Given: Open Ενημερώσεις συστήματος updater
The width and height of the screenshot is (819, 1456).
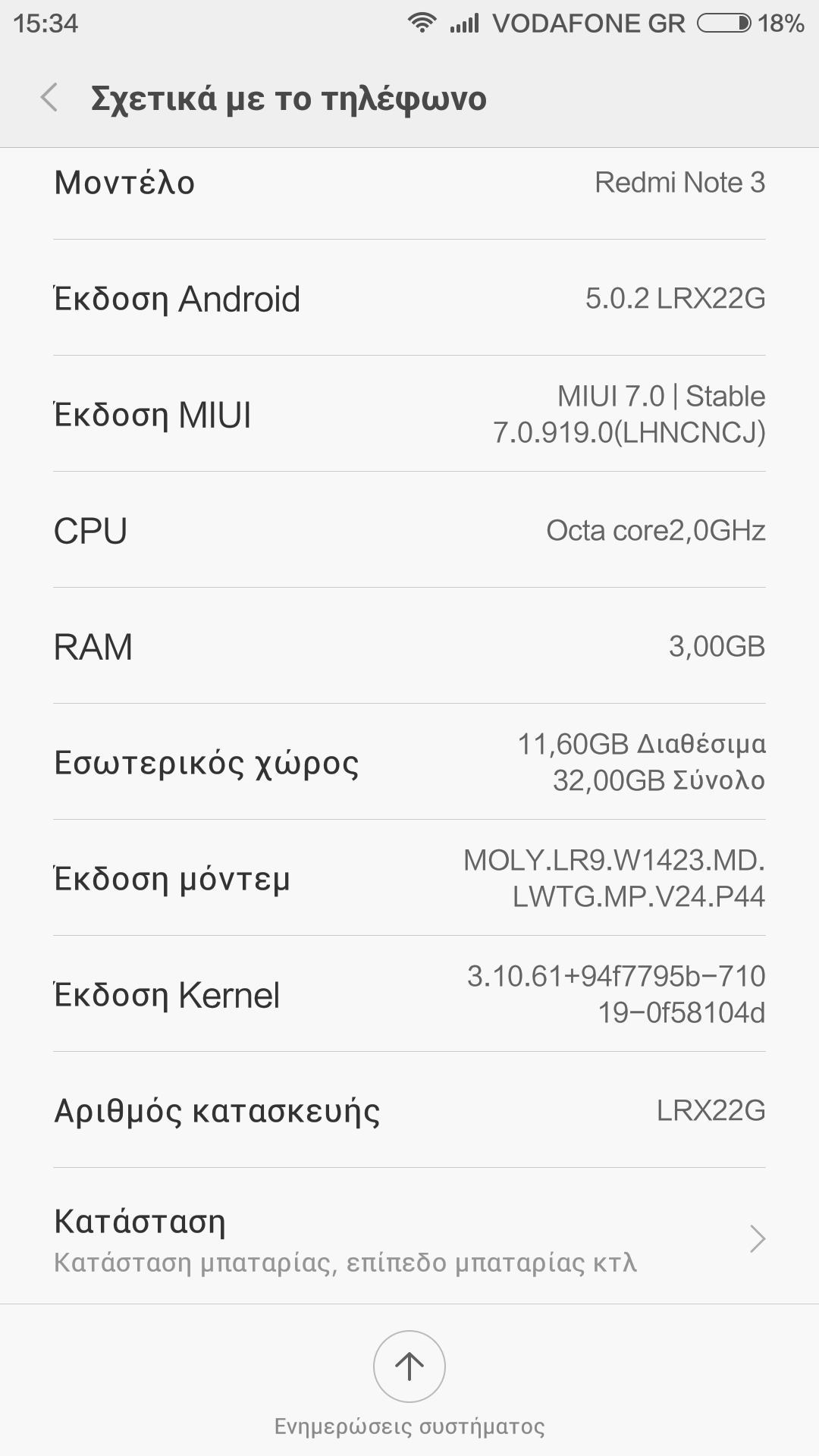Looking at the screenshot, I should [x=409, y=1367].
